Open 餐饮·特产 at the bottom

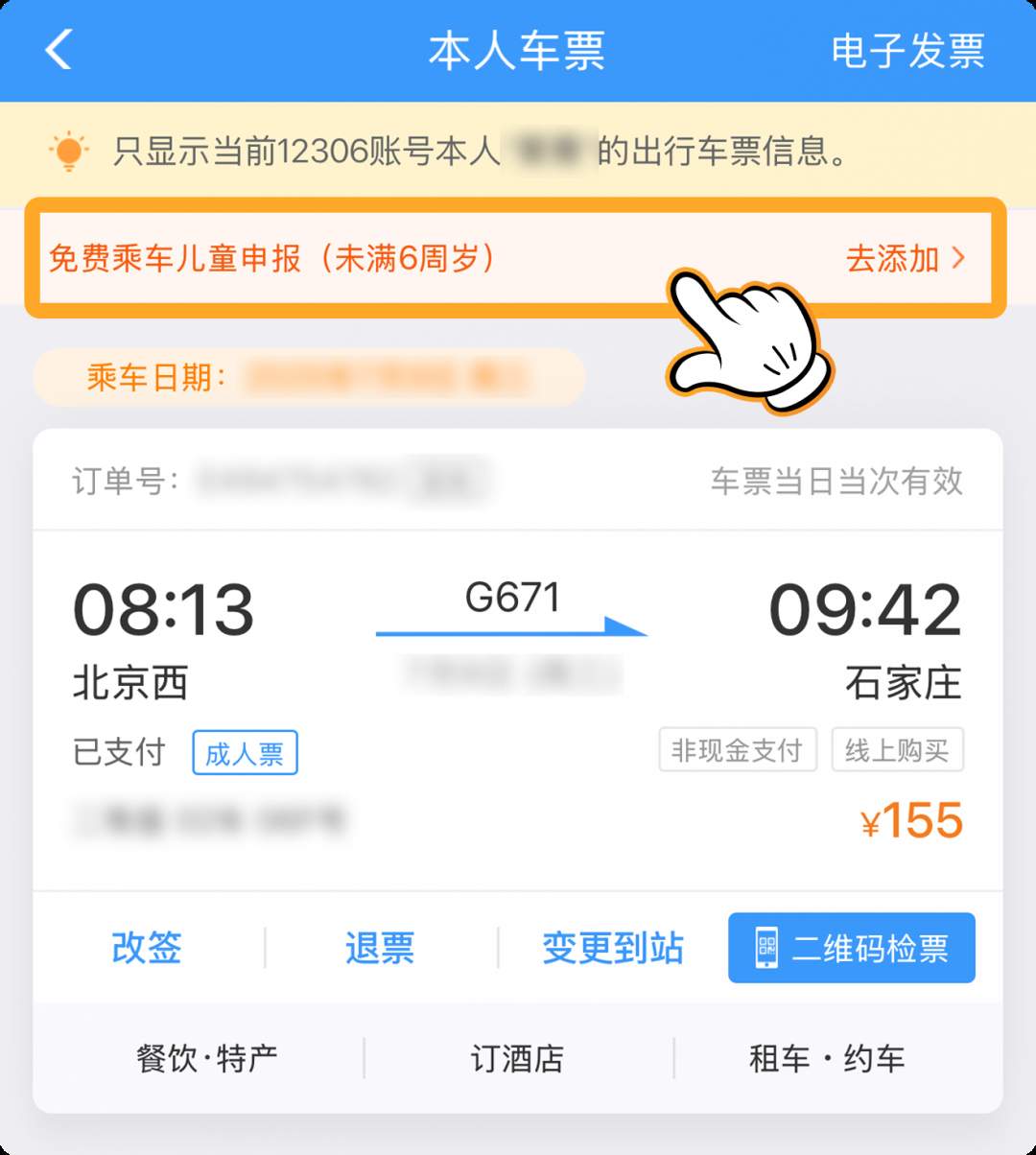(209, 1057)
